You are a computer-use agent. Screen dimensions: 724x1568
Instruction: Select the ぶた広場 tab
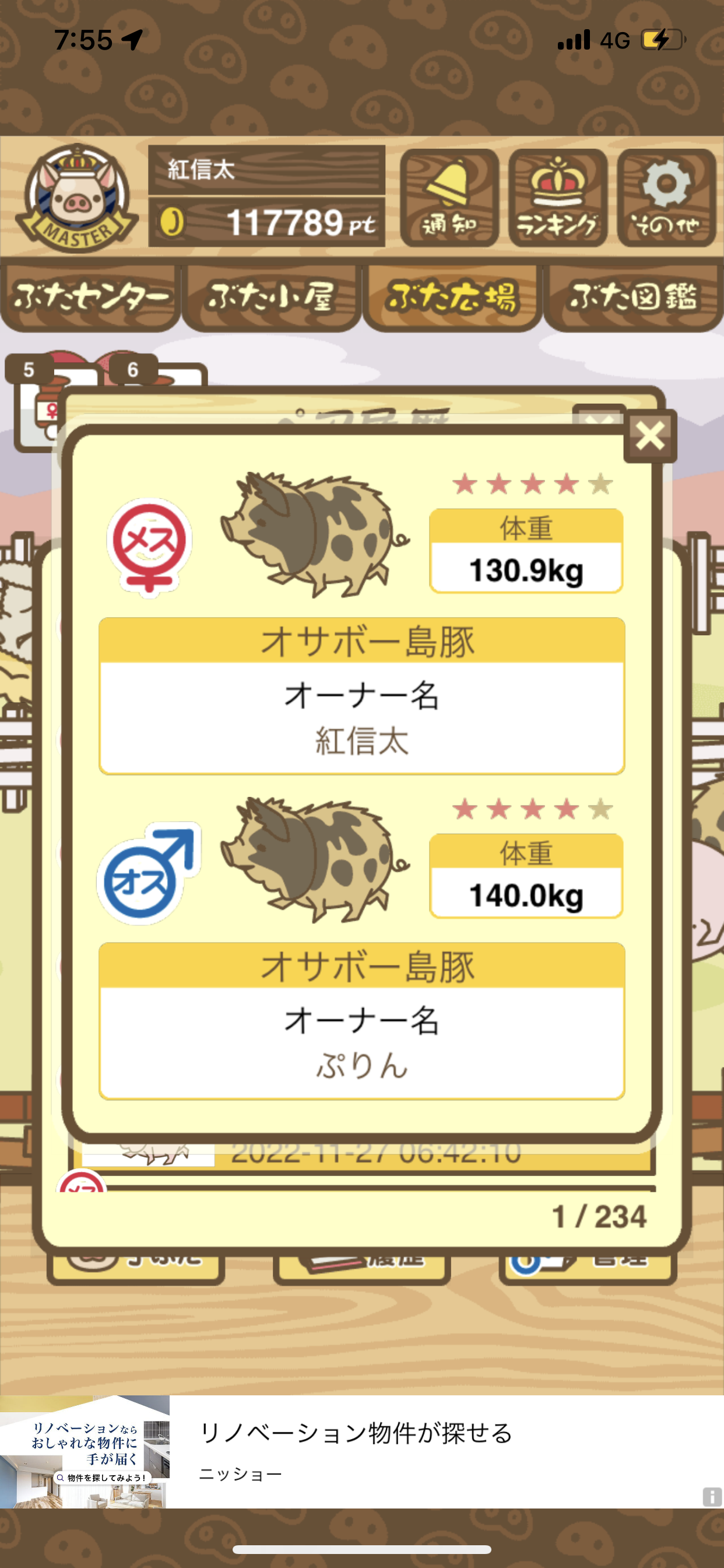[452, 297]
